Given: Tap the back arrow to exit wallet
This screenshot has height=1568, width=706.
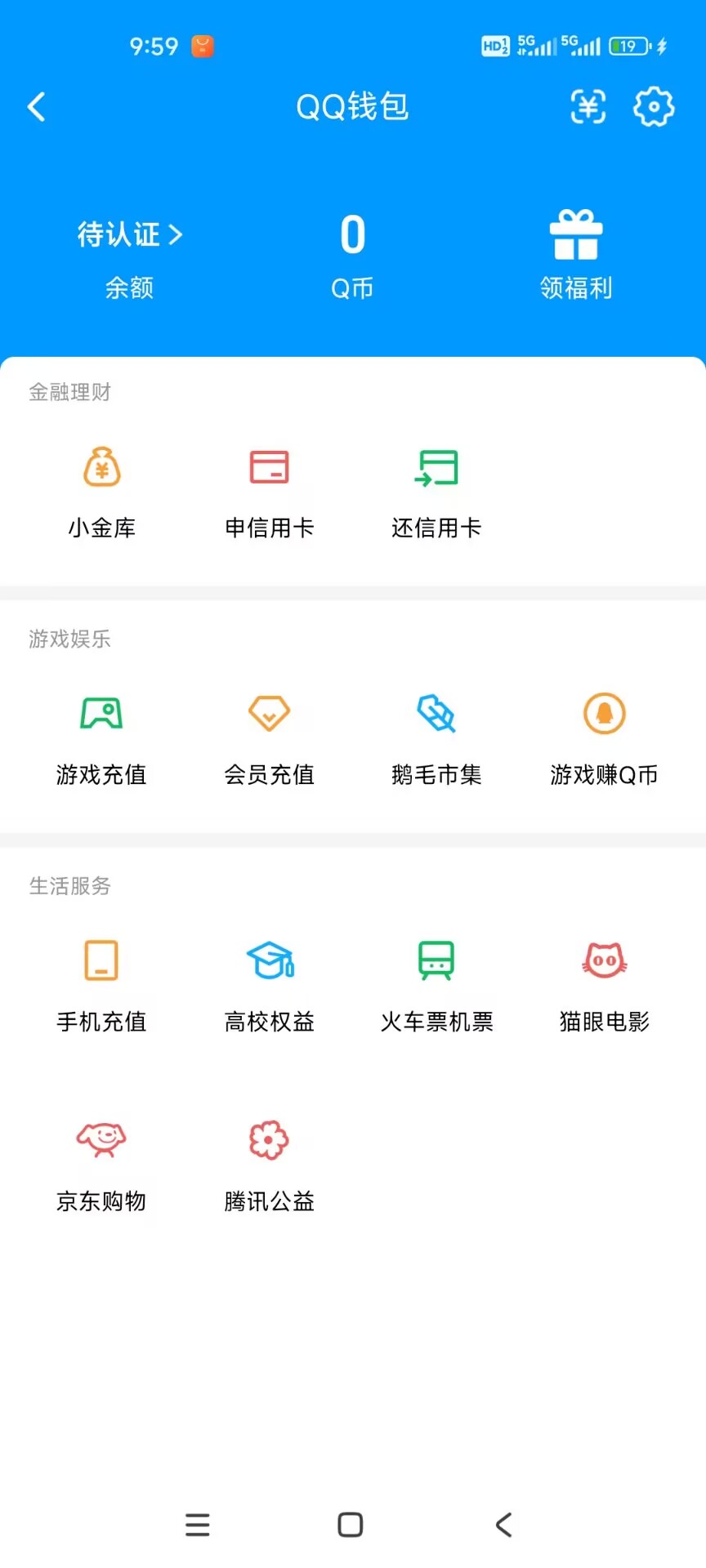Looking at the screenshot, I should pos(36,107).
